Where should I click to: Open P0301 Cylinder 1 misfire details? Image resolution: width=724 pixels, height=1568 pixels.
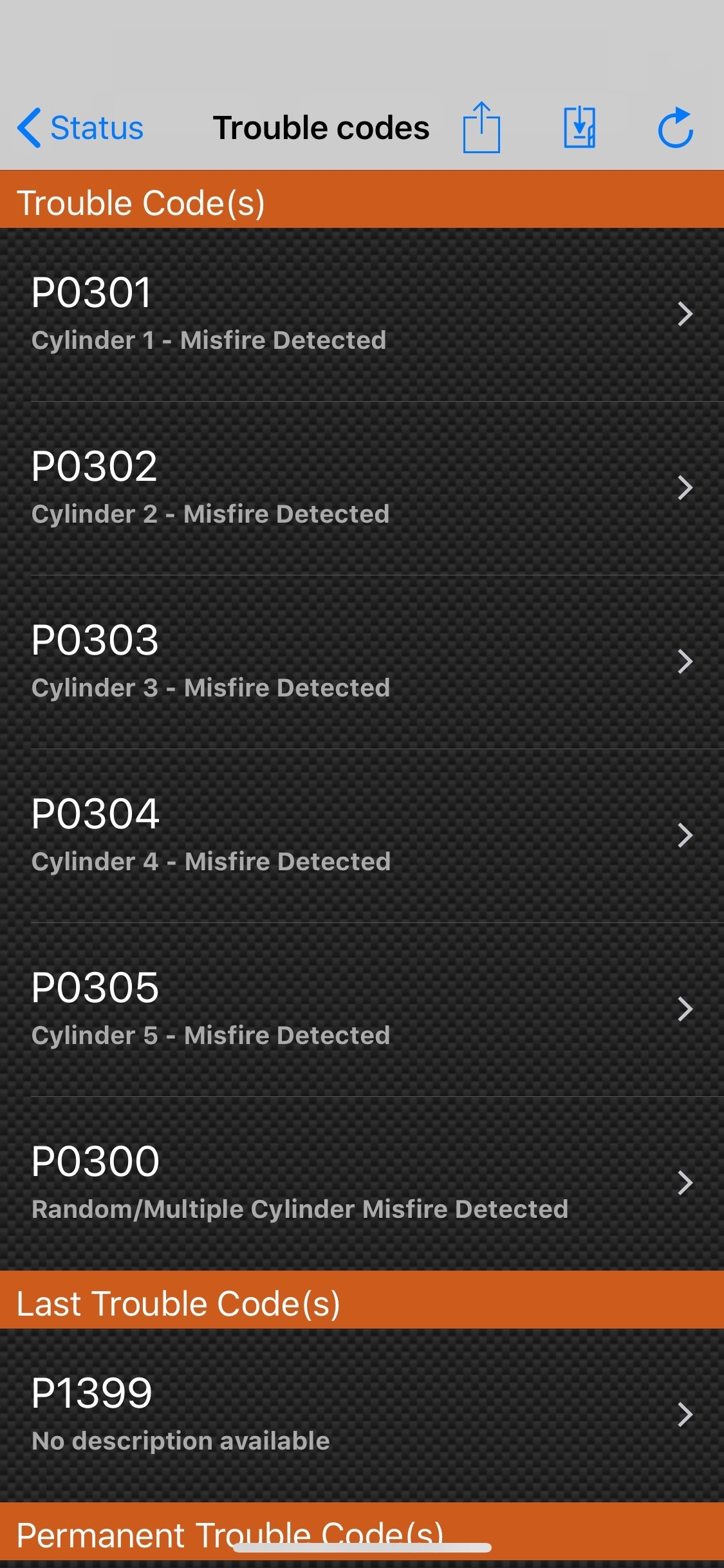tap(362, 314)
